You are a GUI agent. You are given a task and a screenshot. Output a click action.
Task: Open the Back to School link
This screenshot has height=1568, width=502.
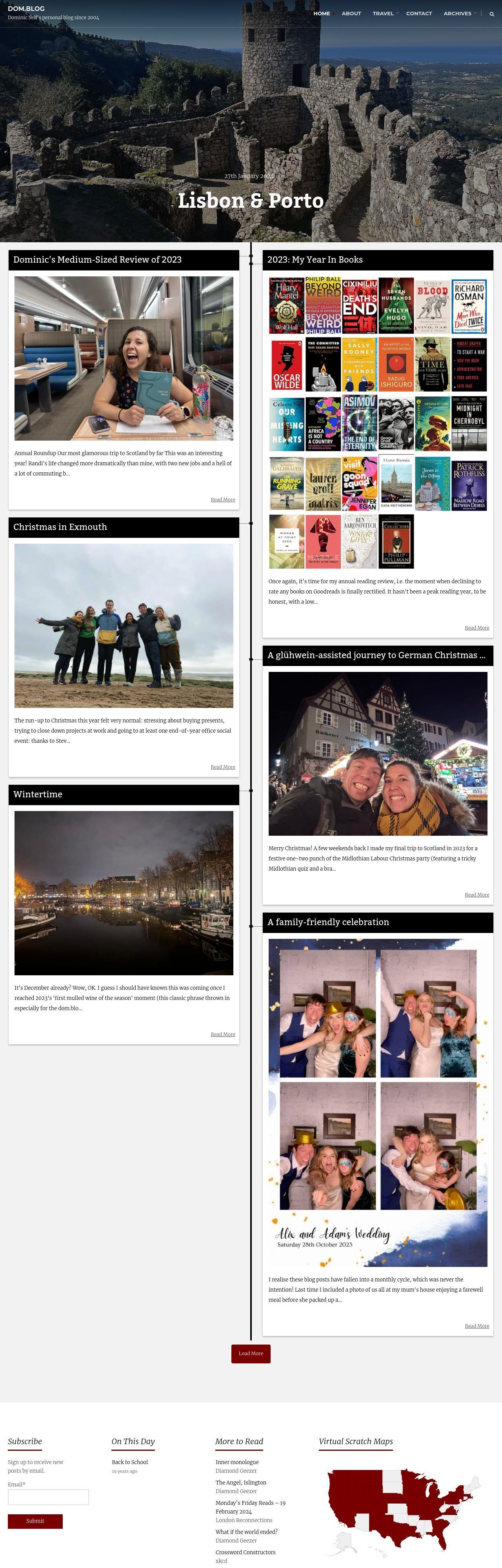(x=130, y=1461)
